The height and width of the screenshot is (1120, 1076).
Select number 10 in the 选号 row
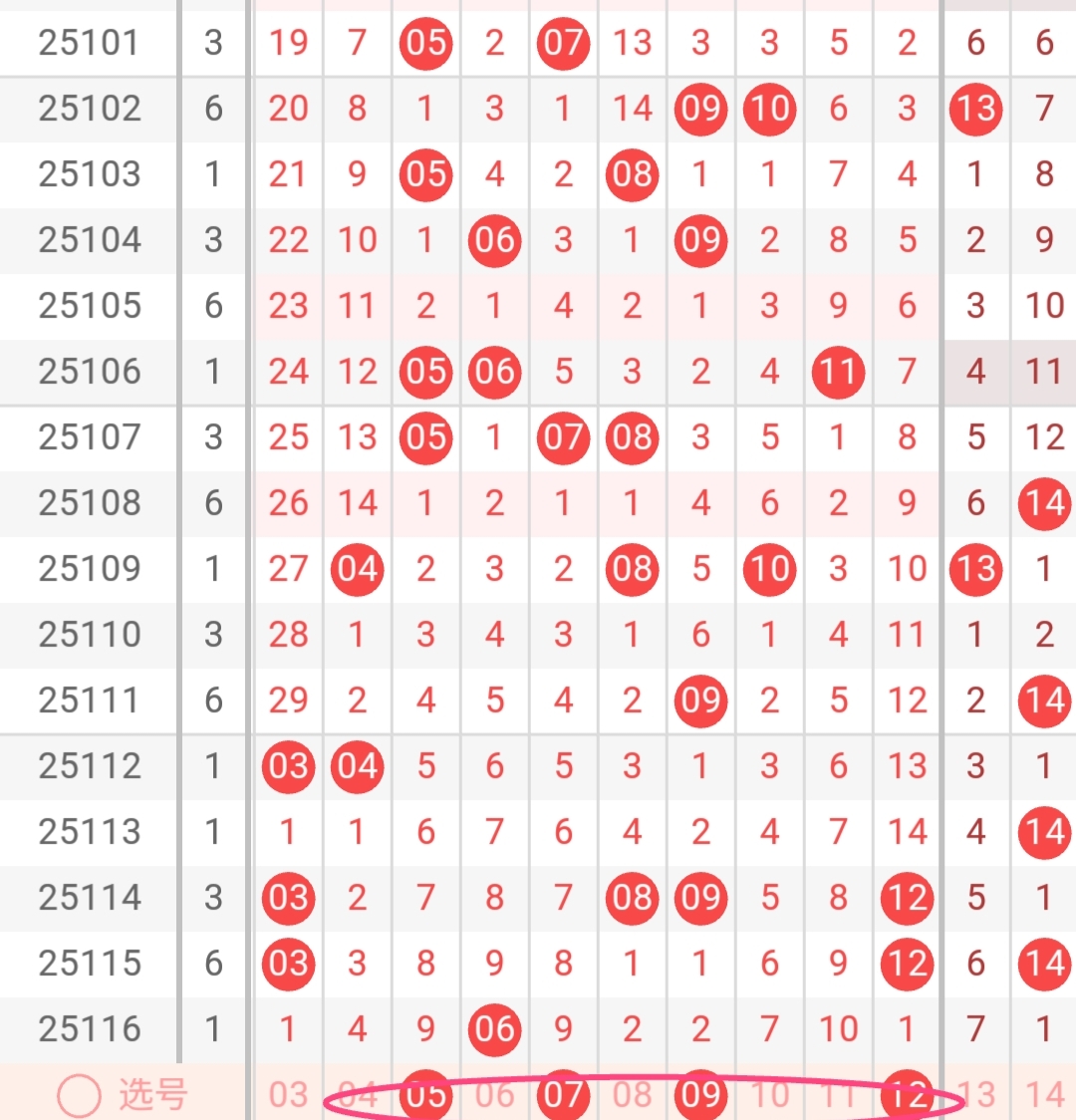point(769,1095)
